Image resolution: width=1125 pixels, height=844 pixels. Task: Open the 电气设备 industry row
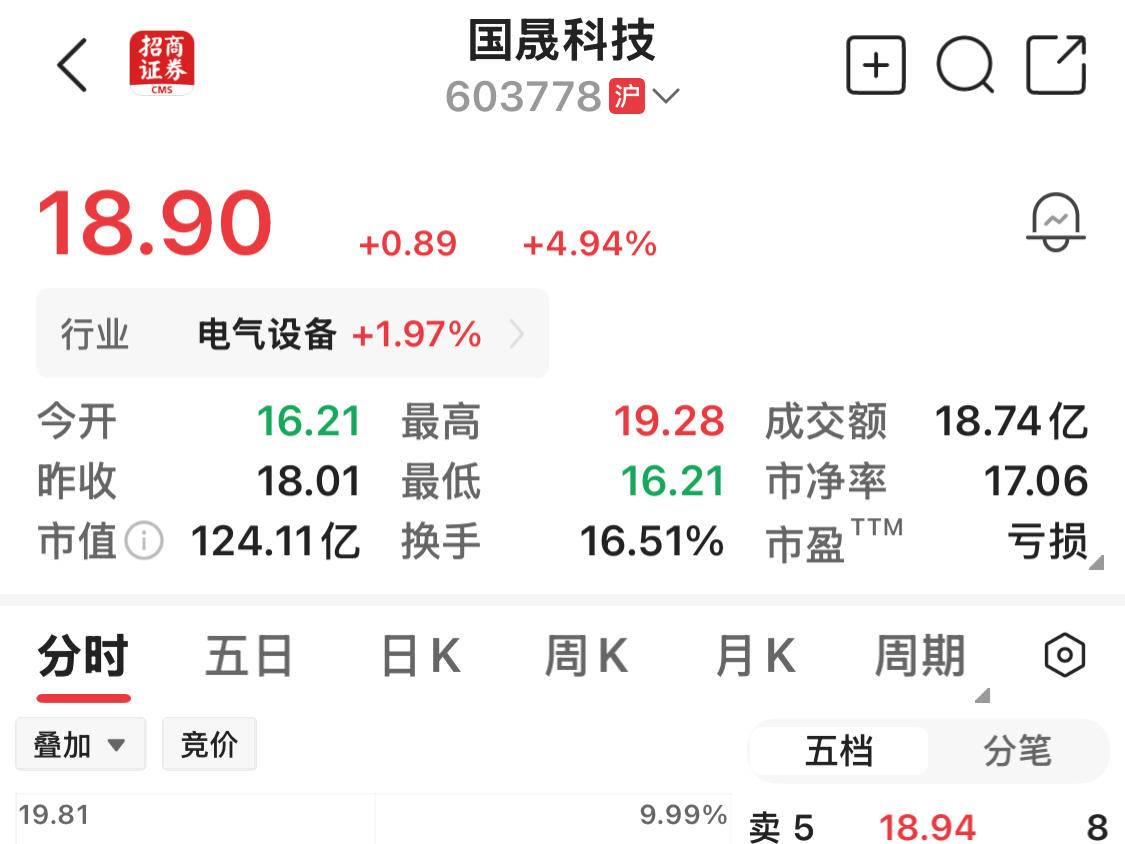pos(292,334)
